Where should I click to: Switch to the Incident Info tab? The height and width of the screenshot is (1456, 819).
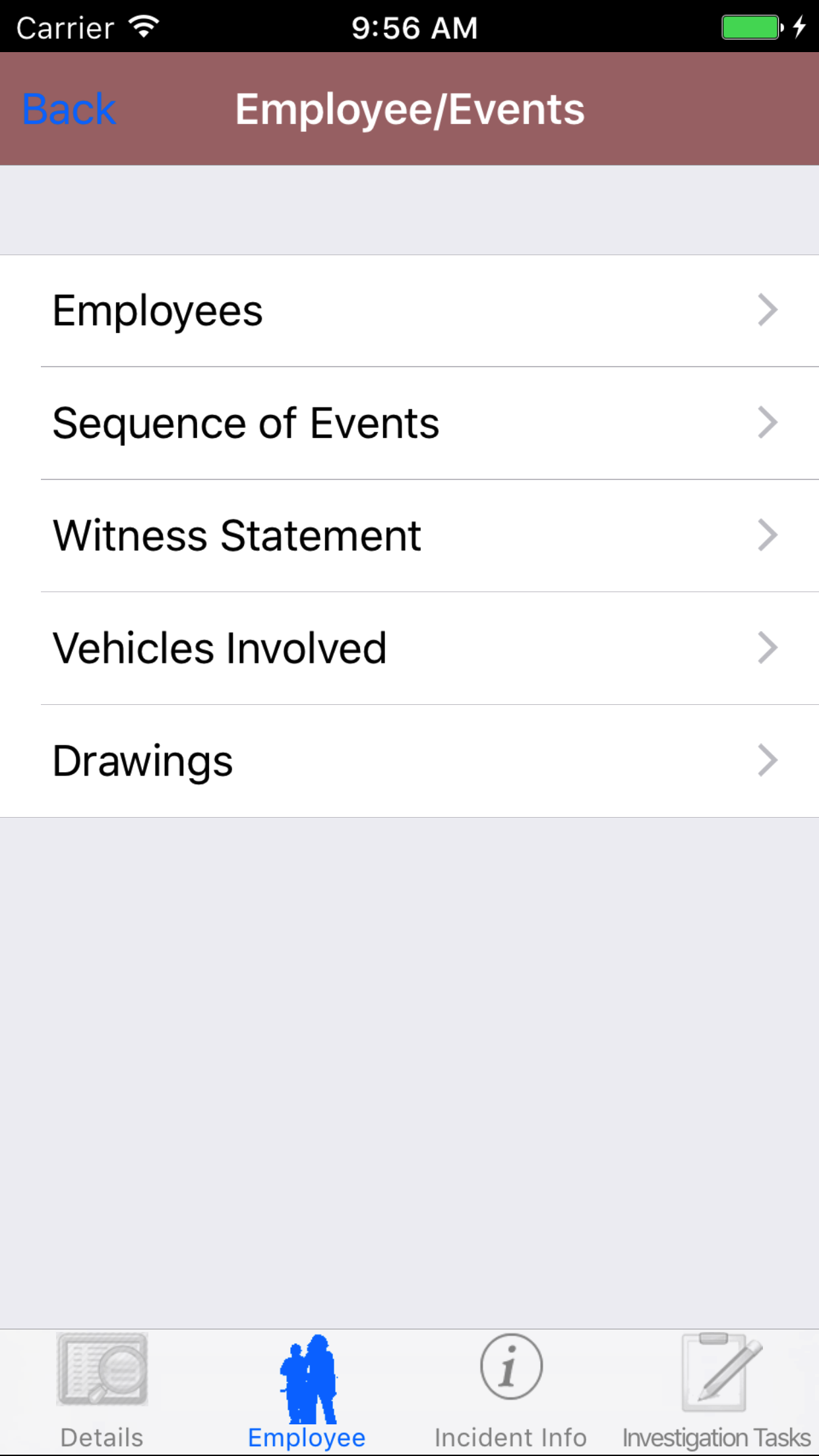coord(511,1391)
